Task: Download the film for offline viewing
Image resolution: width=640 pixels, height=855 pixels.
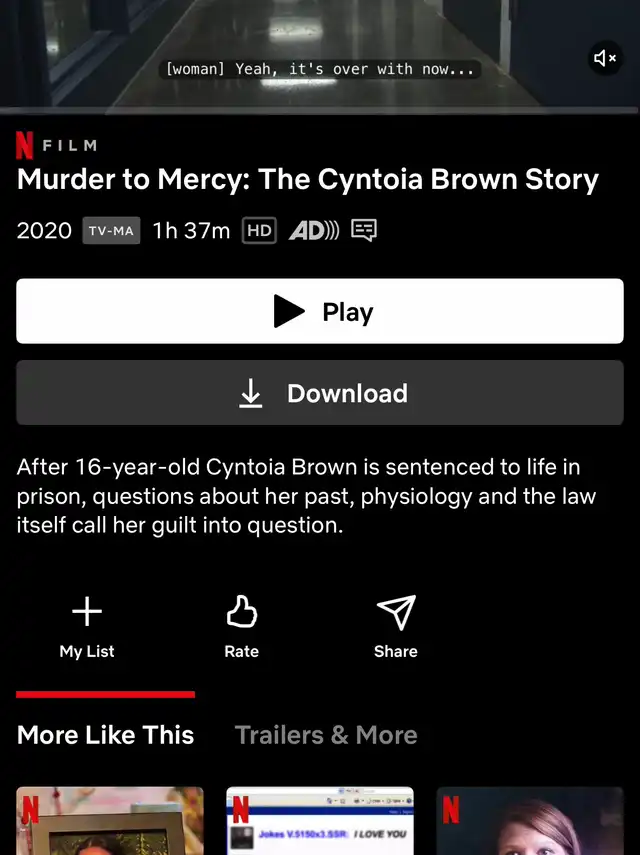Action: click(x=320, y=393)
